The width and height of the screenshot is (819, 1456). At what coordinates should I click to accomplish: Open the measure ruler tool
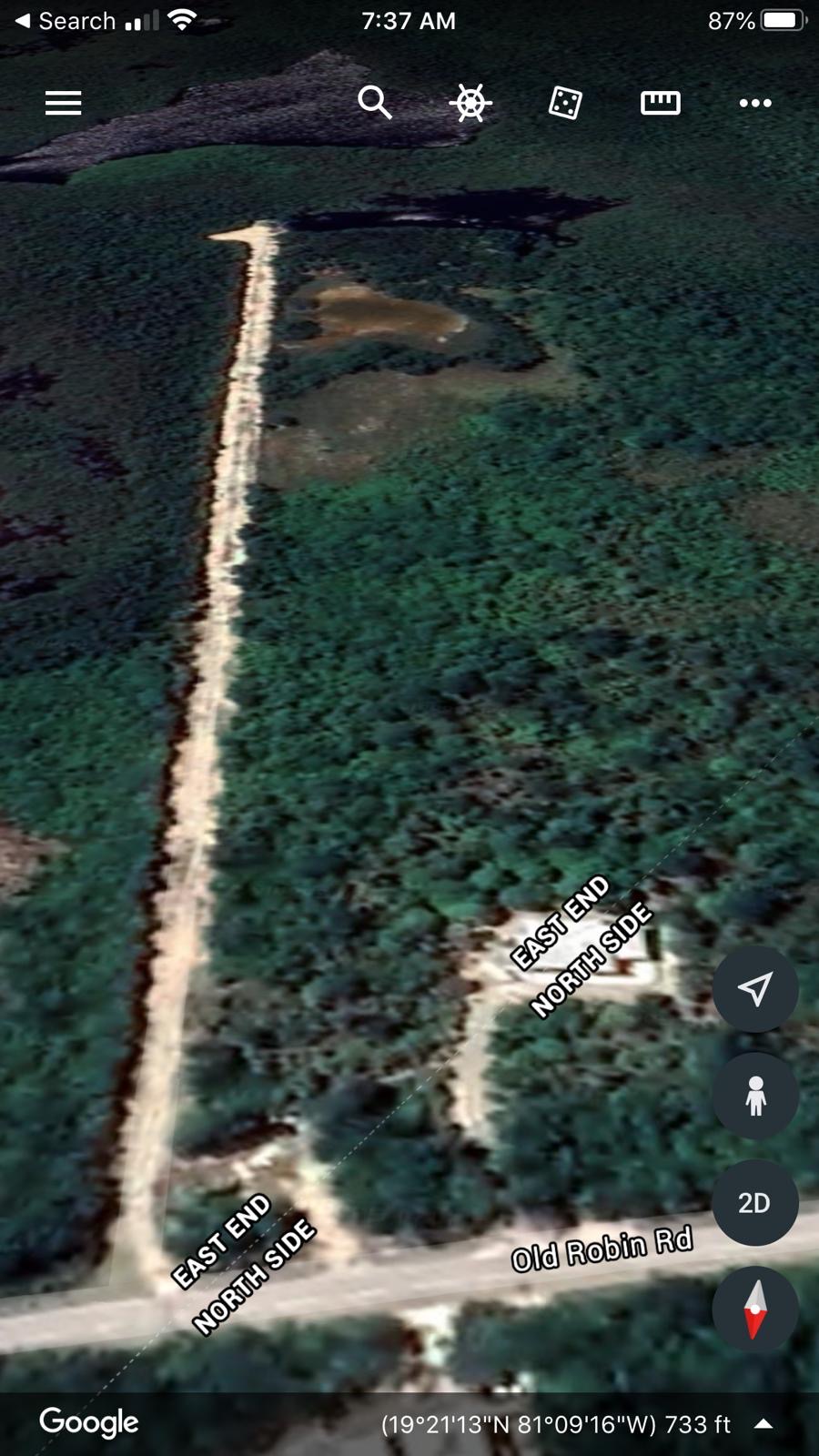tap(661, 103)
